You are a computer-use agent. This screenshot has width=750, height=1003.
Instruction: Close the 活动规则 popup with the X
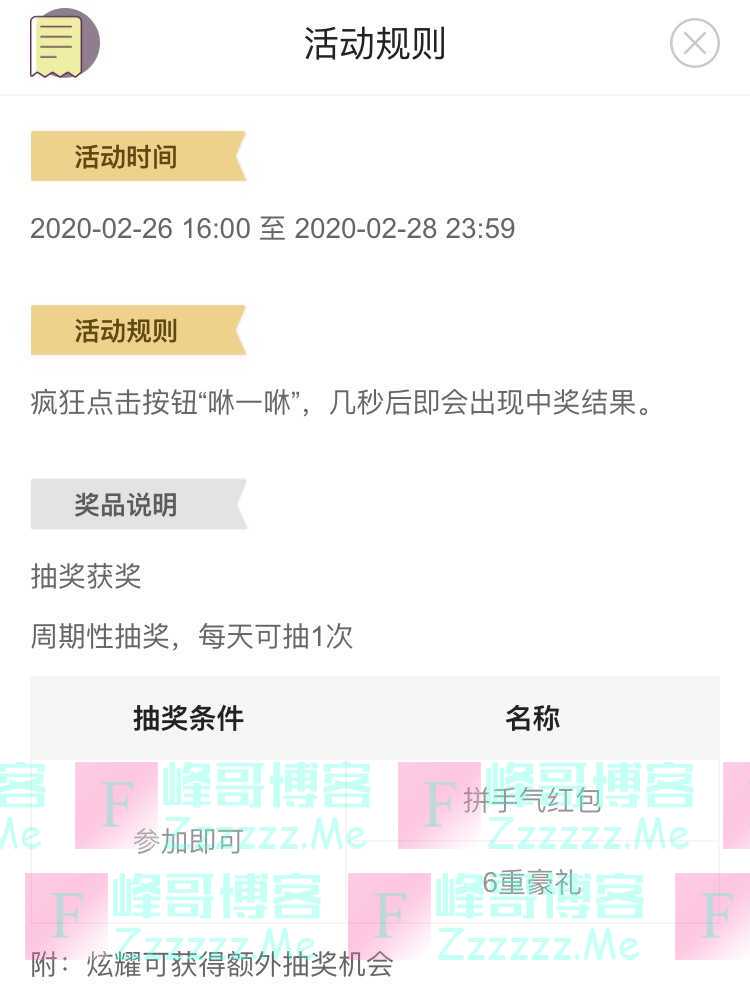pos(694,43)
